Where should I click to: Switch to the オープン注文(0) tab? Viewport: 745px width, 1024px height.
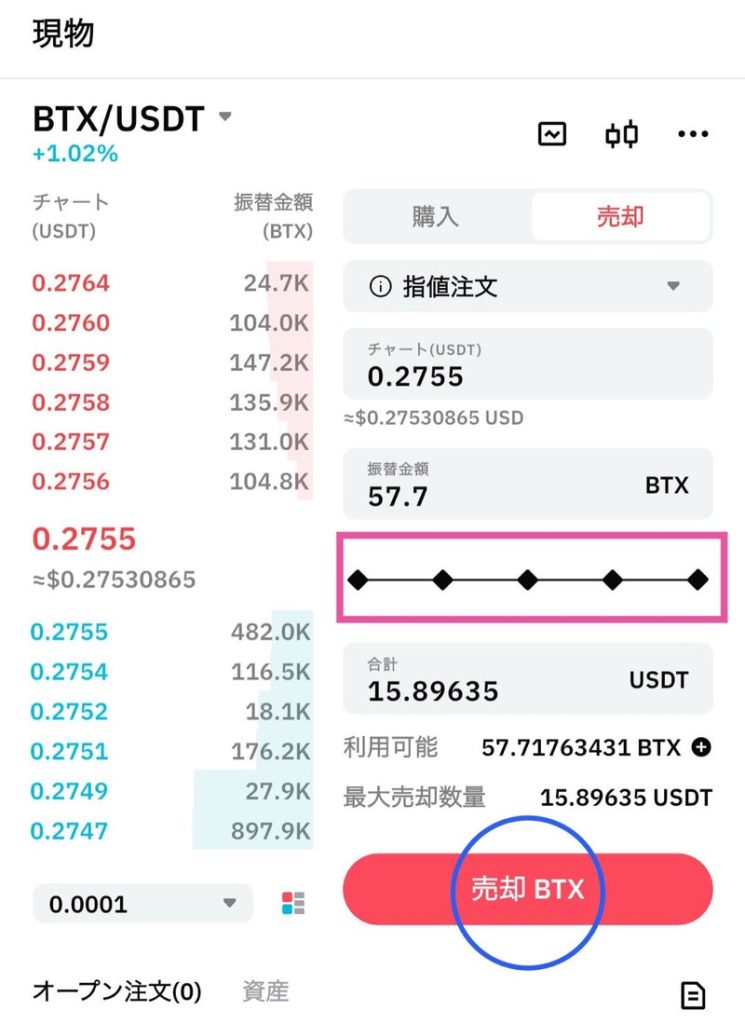tap(117, 991)
